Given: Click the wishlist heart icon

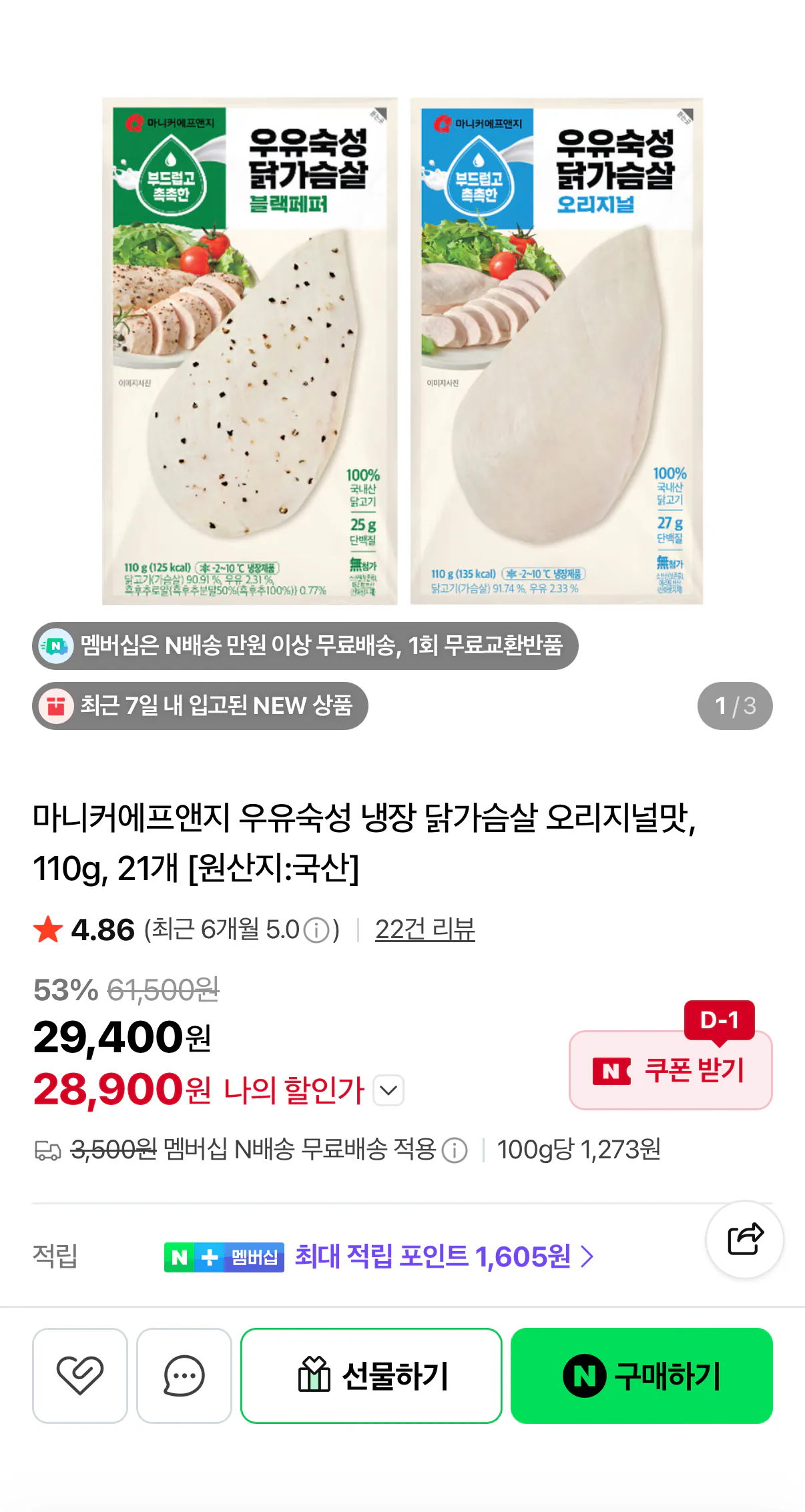Looking at the screenshot, I should (79, 1376).
